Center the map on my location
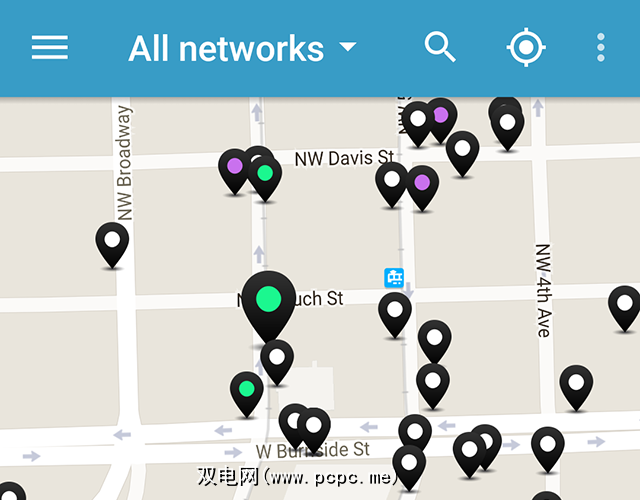Screen dimensions: 640x500 [526, 48]
